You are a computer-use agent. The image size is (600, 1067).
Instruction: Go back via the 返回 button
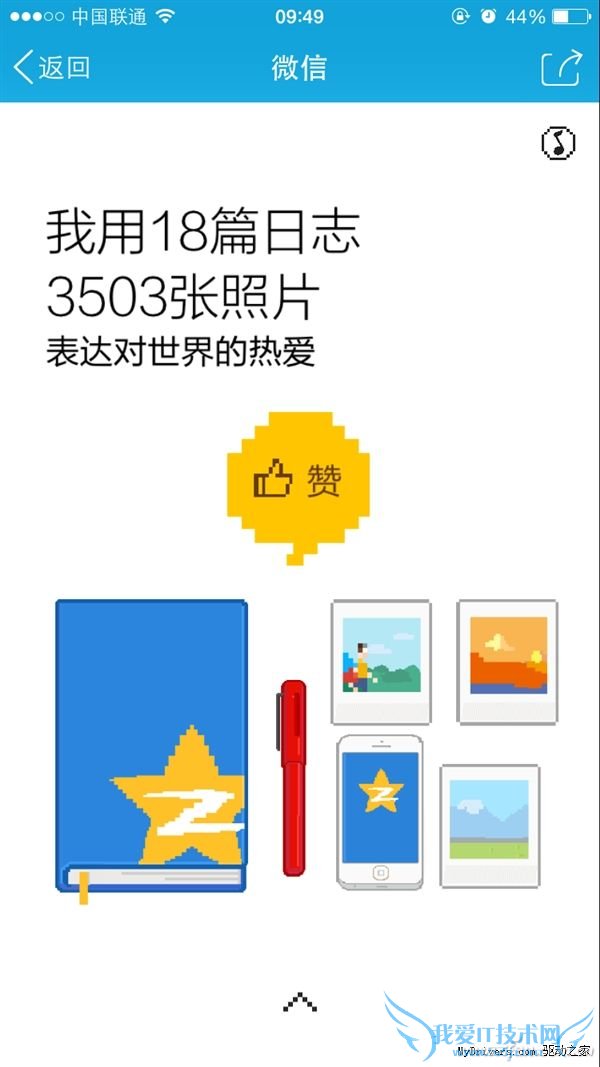pyautogui.click(x=52, y=68)
